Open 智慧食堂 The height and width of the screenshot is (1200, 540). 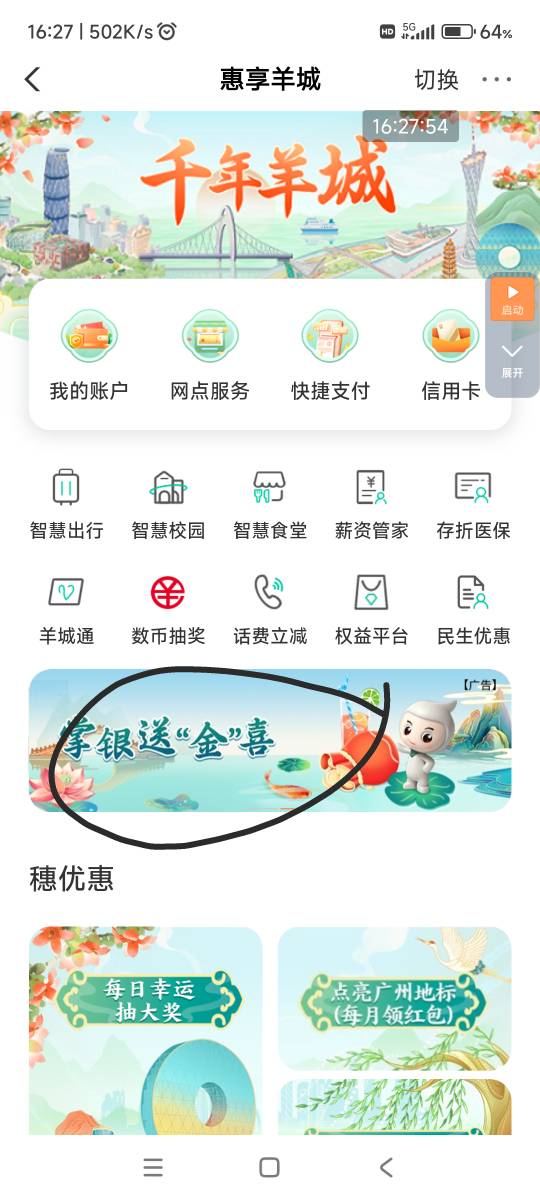pos(270,505)
